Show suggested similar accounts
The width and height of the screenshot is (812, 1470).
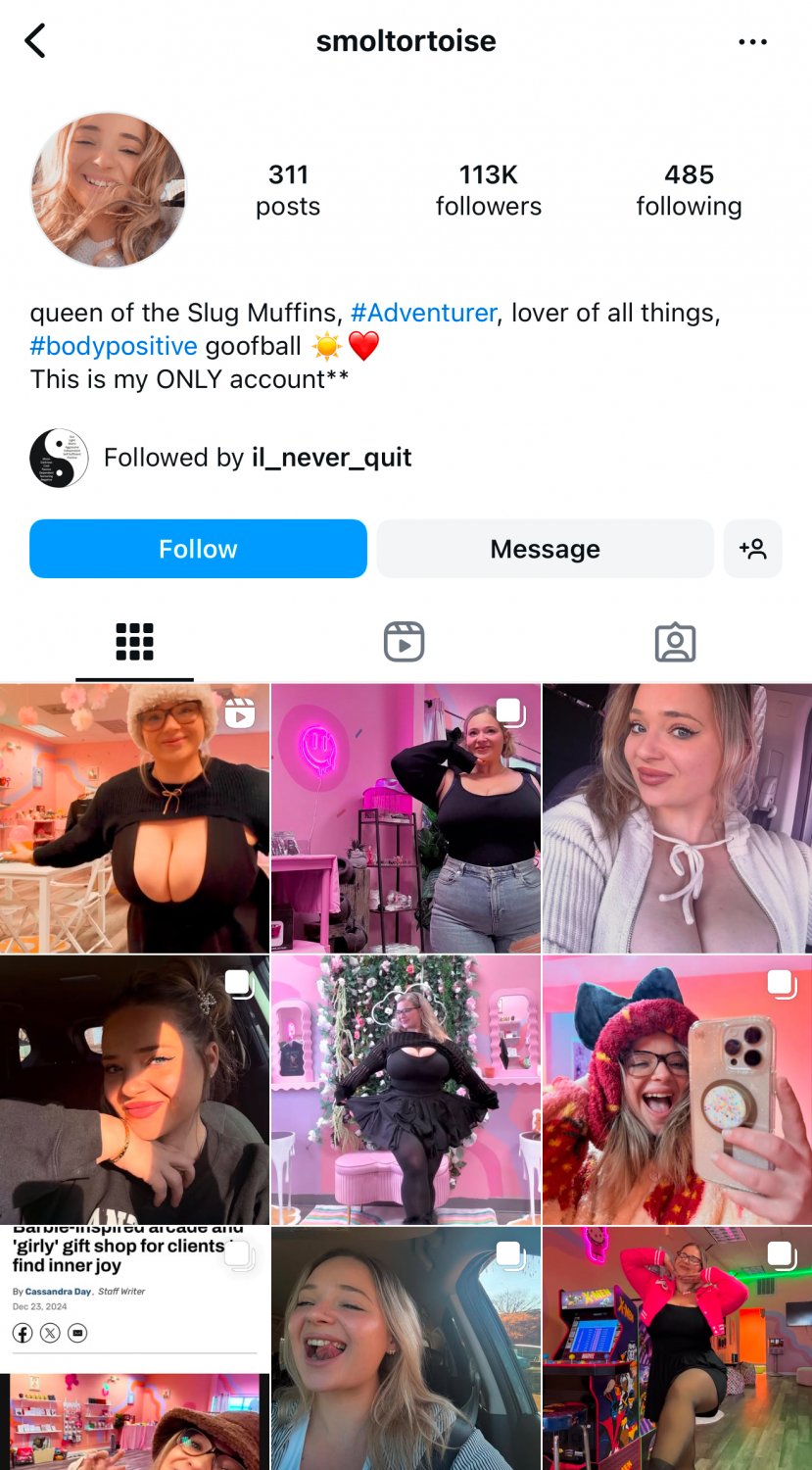[752, 549]
